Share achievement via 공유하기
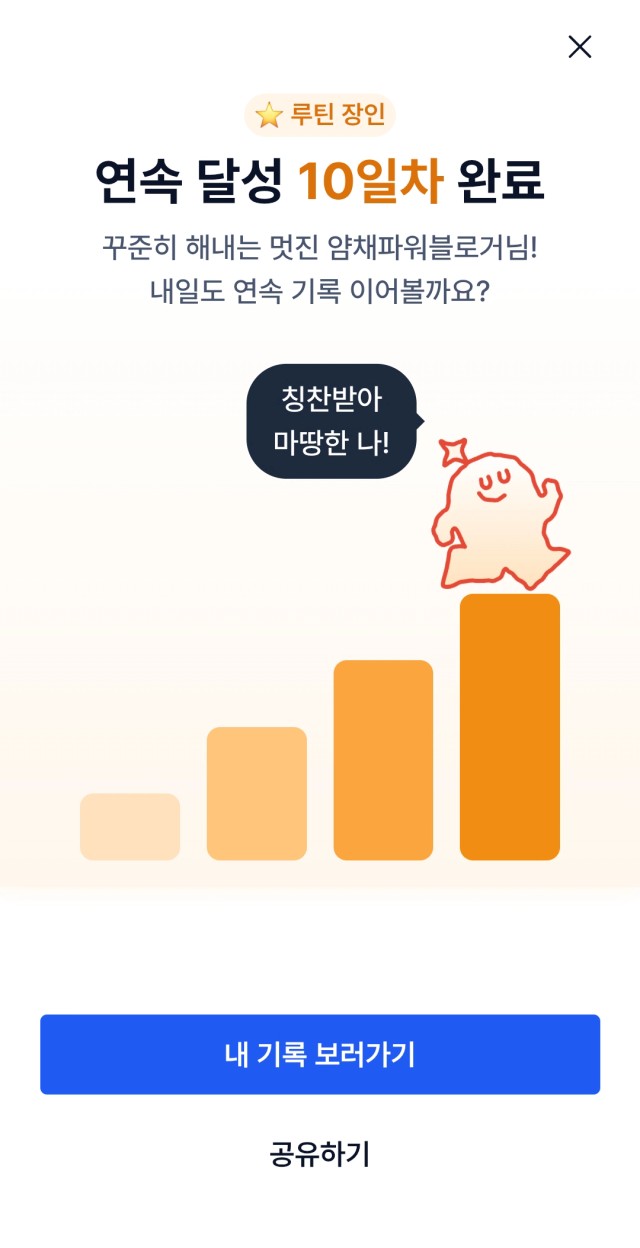 point(320,1154)
